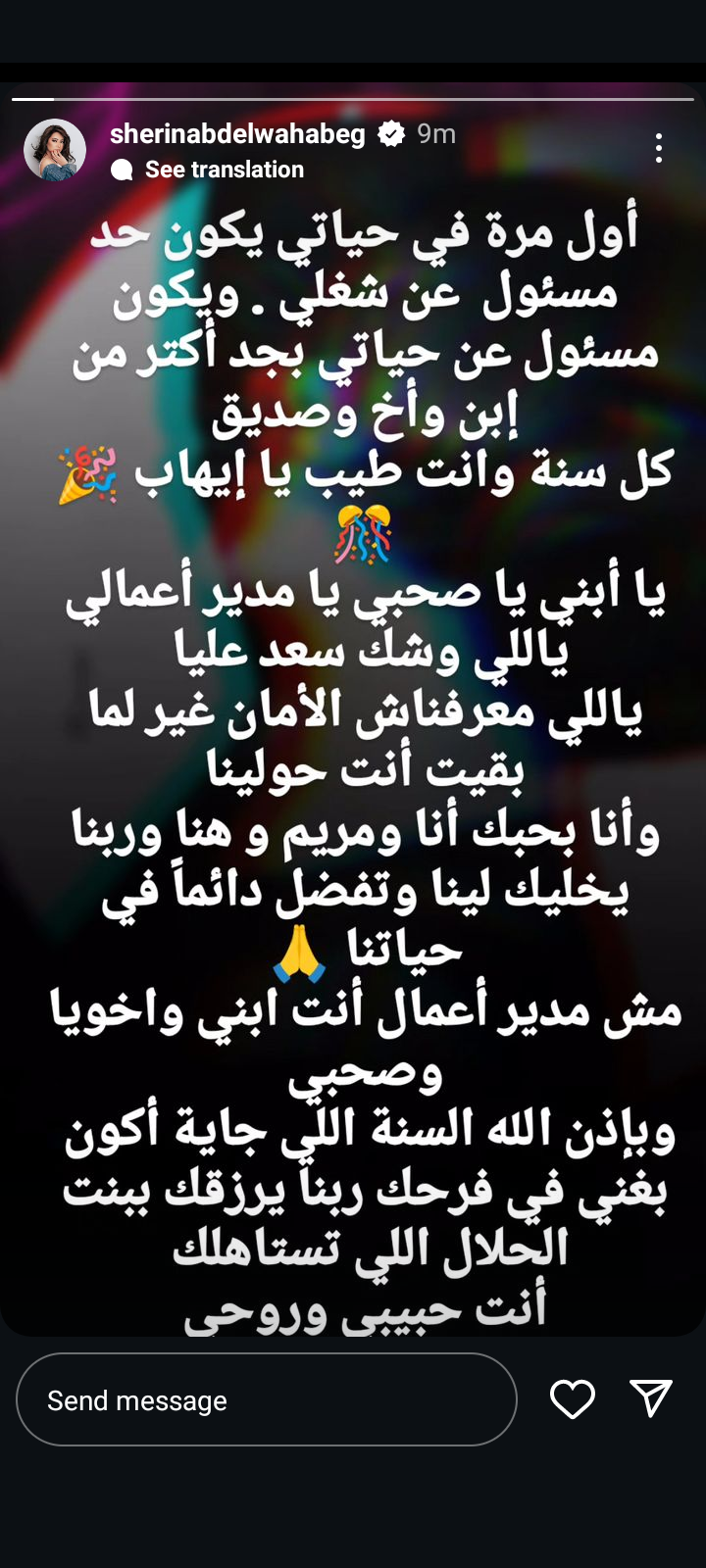The width and height of the screenshot is (706, 1568).
Task: Open sherinabdelwahabeg's profile picture
Action: click(55, 151)
